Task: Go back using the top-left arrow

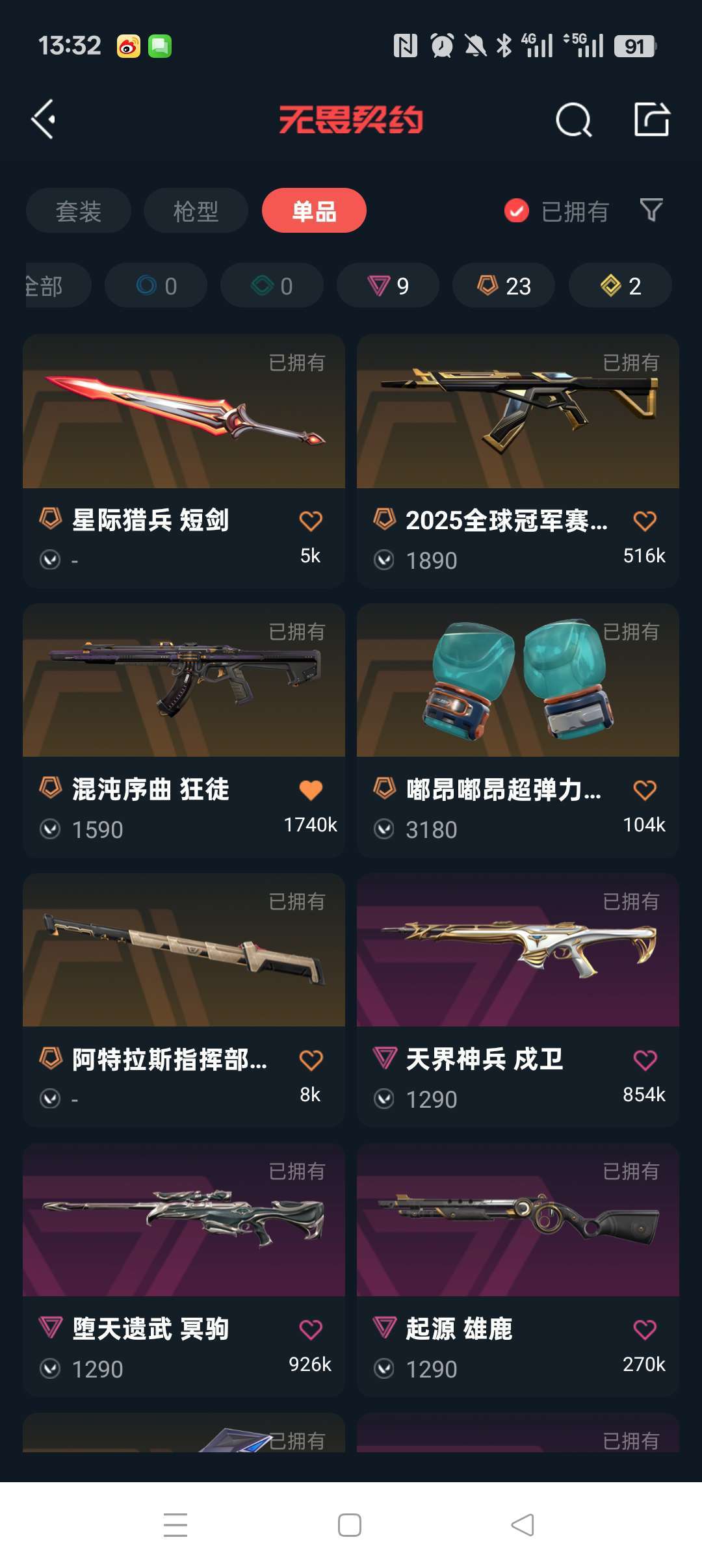Action: 44,120
